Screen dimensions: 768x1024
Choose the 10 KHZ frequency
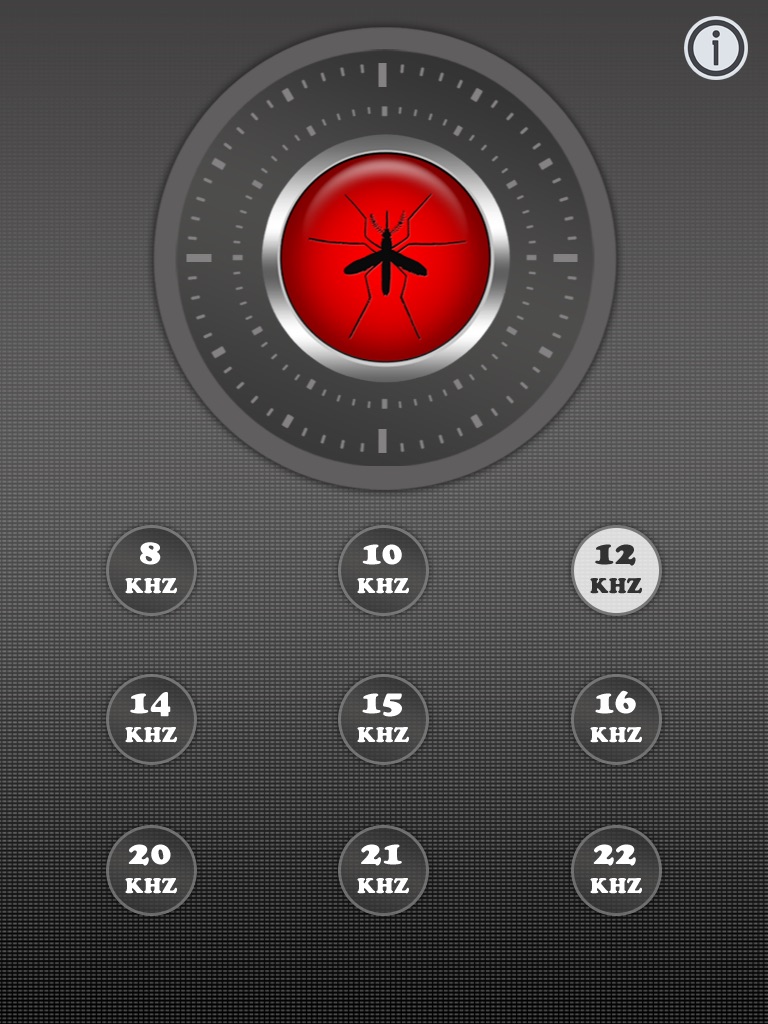(383, 570)
